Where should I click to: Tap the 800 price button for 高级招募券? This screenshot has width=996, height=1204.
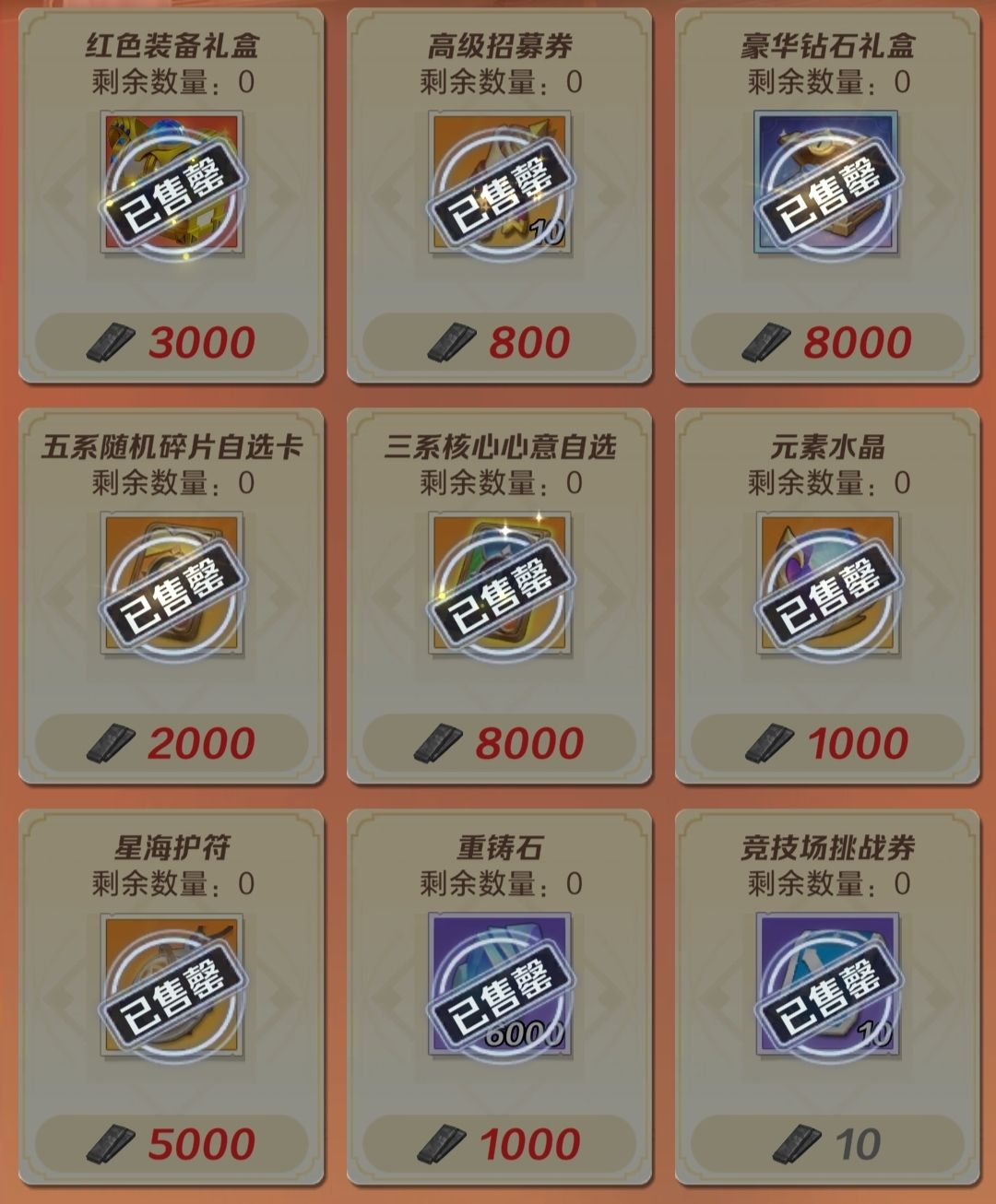[x=499, y=342]
